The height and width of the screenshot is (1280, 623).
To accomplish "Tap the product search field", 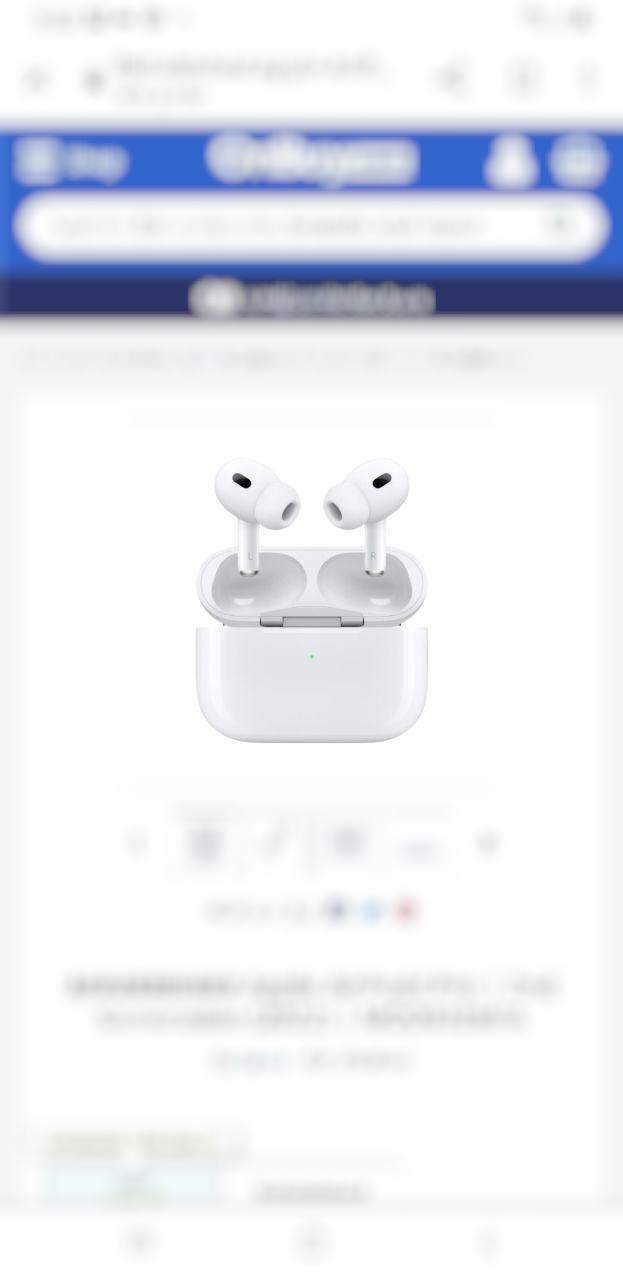I will (290, 226).
